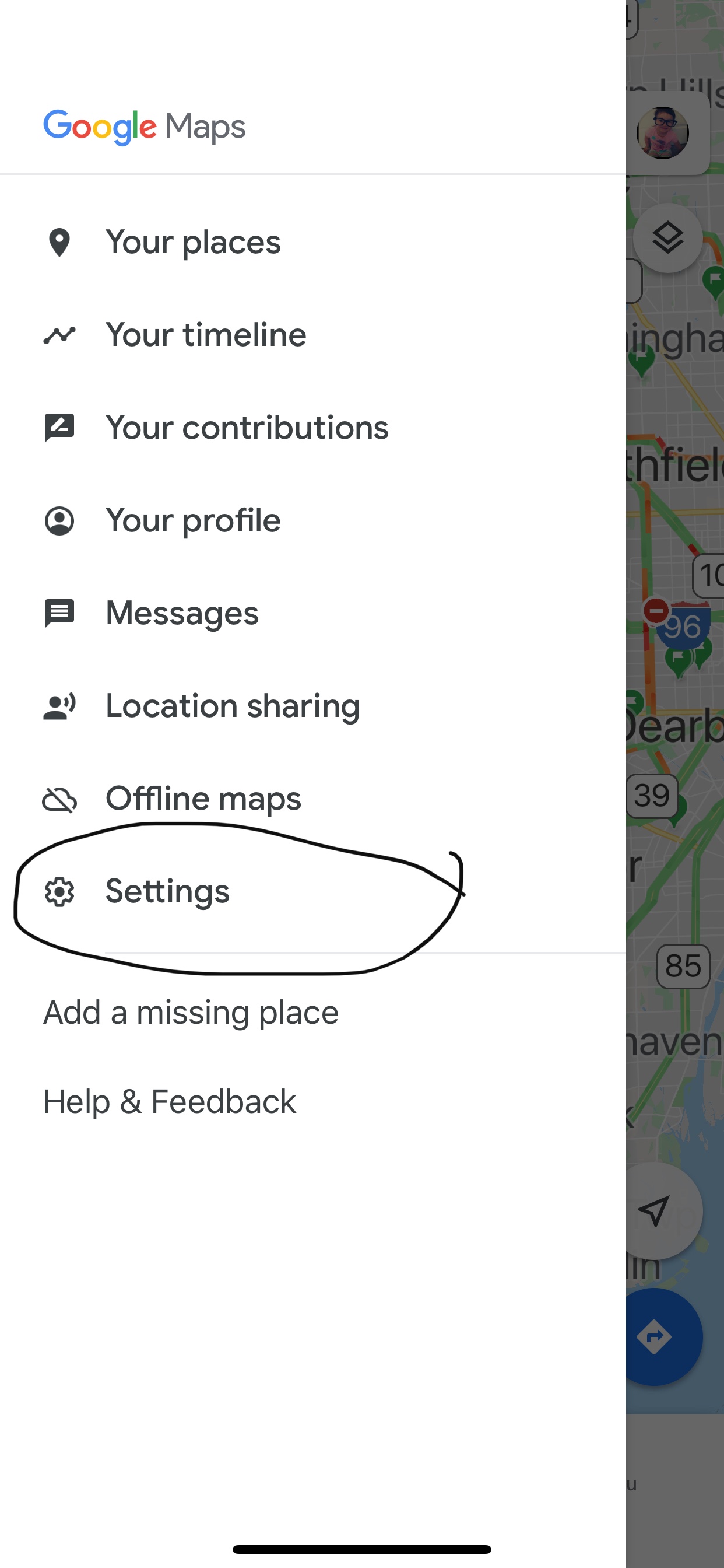Viewport: 724px width, 1568px height.
Task: Tap the account profile picture
Action: coord(663,132)
